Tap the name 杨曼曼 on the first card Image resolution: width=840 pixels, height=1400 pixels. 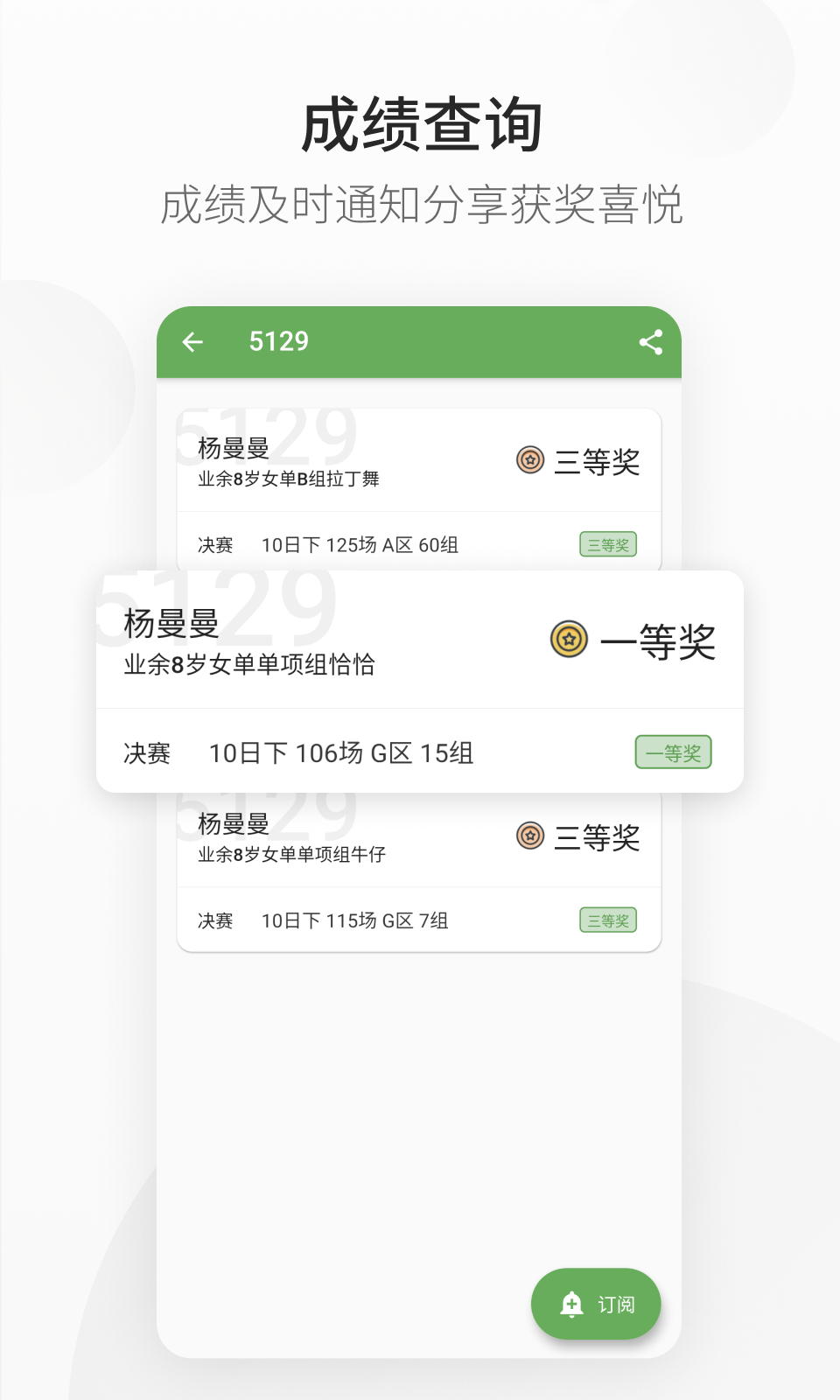pos(231,446)
